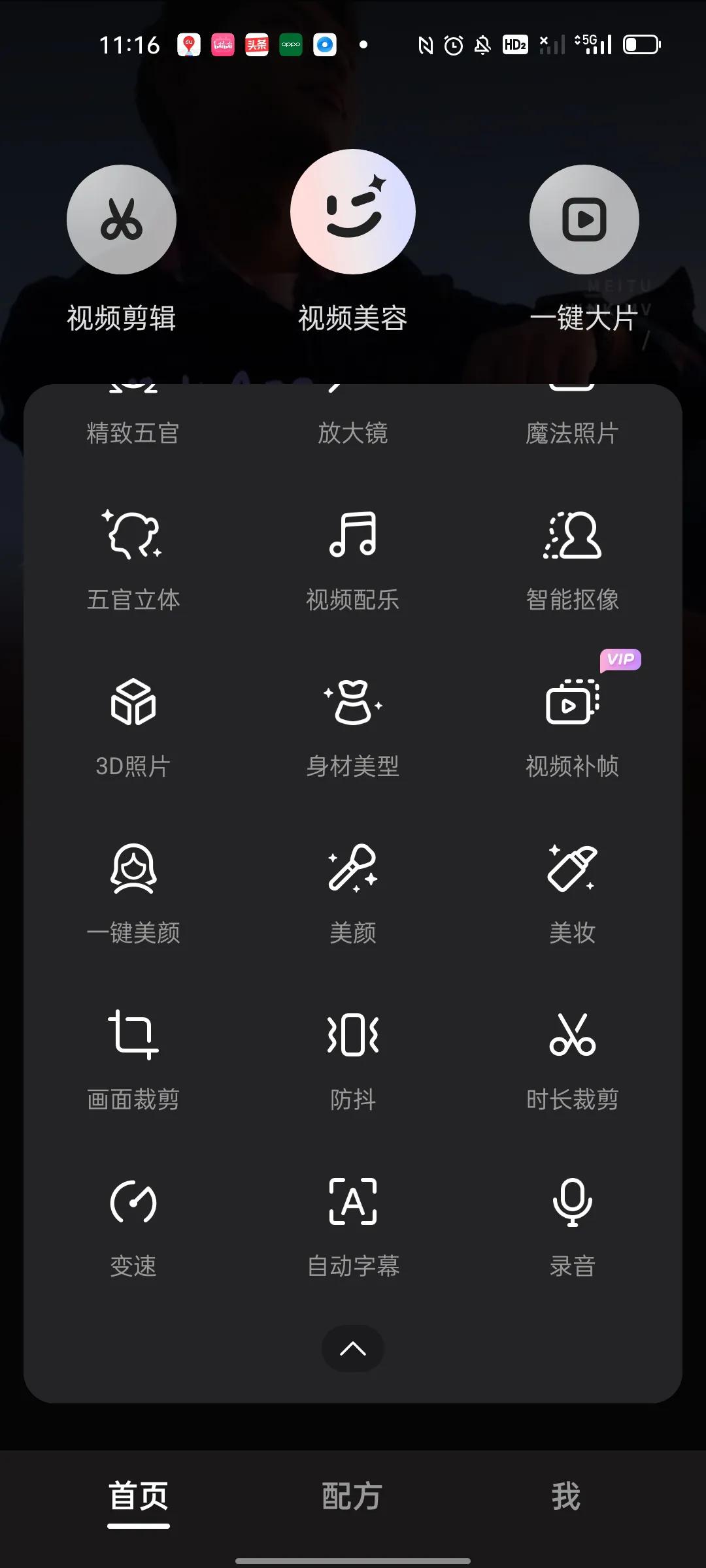
Task: Open the 变速 speed adjustment tool
Action: pos(133,1225)
